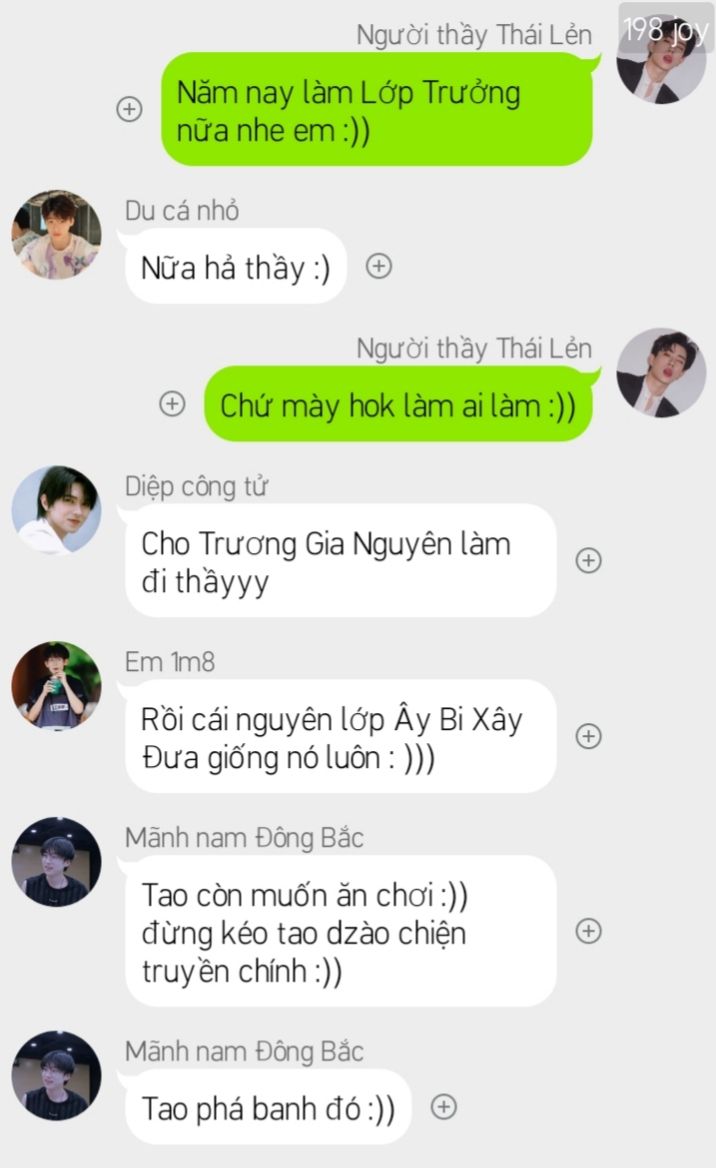The width and height of the screenshot is (716, 1168).
Task: Add a reaction to "Tao còn muốn ăn chơi"
Action: (589, 931)
